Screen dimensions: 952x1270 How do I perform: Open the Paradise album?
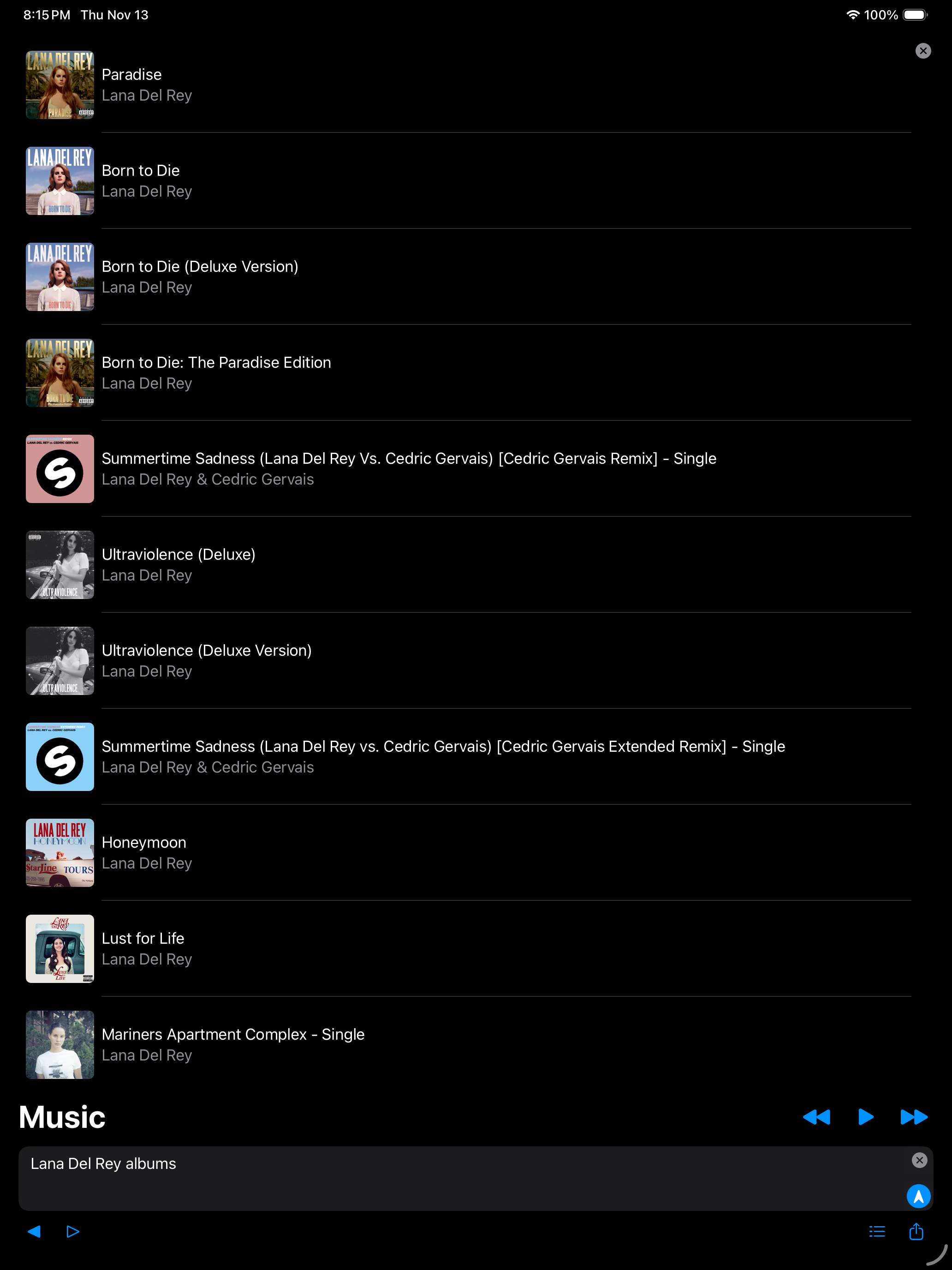(132, 85)
